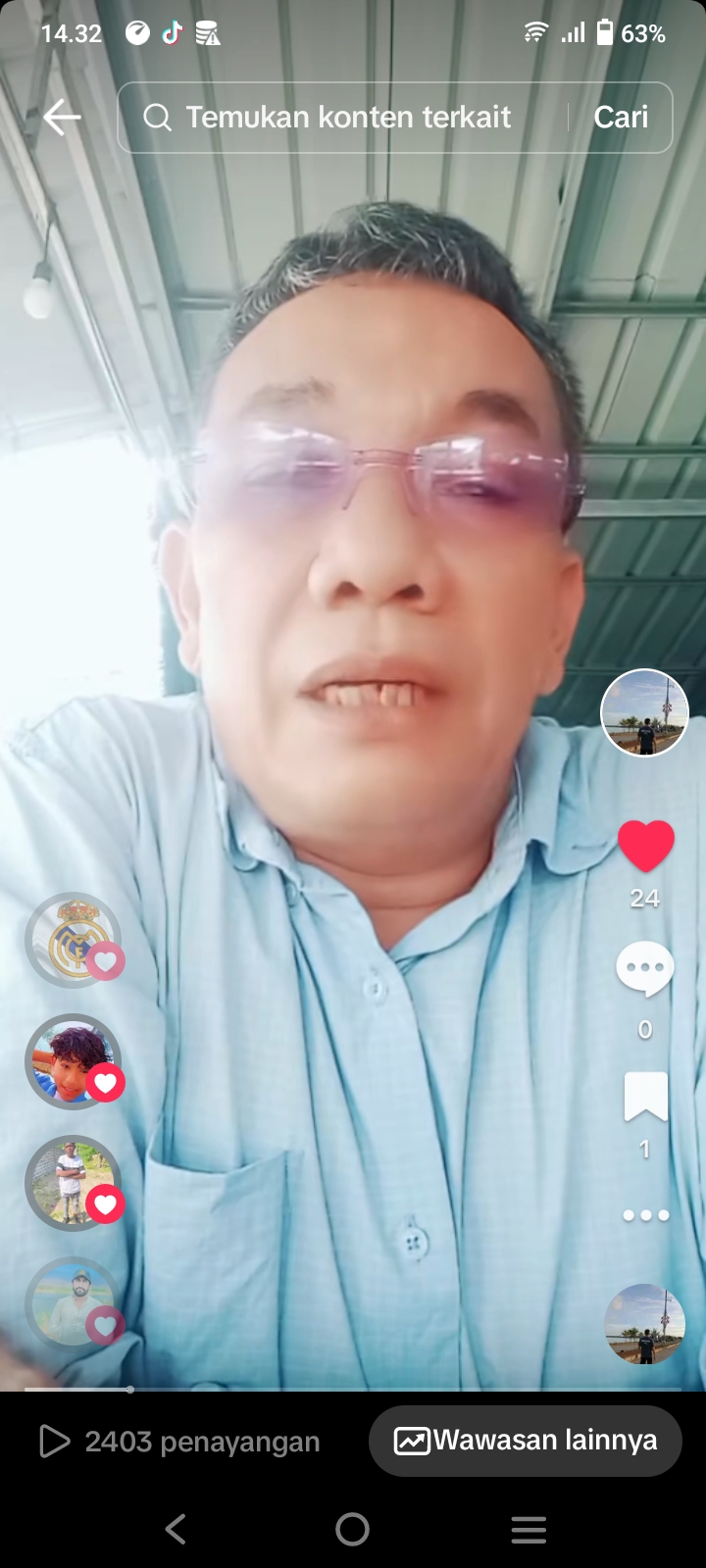This screenshot has height=1568, width=706.
Task: View the Real Madrid logo liker's profile
Action: pyautogui.click(x=73, y=939)
